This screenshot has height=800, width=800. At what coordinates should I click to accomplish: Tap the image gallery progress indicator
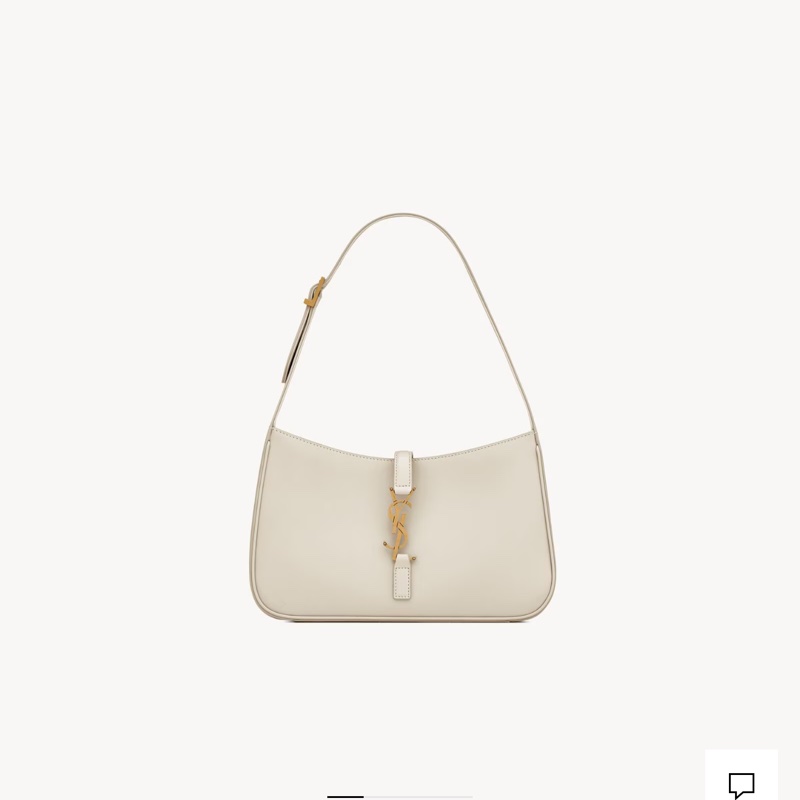[399, 796]
